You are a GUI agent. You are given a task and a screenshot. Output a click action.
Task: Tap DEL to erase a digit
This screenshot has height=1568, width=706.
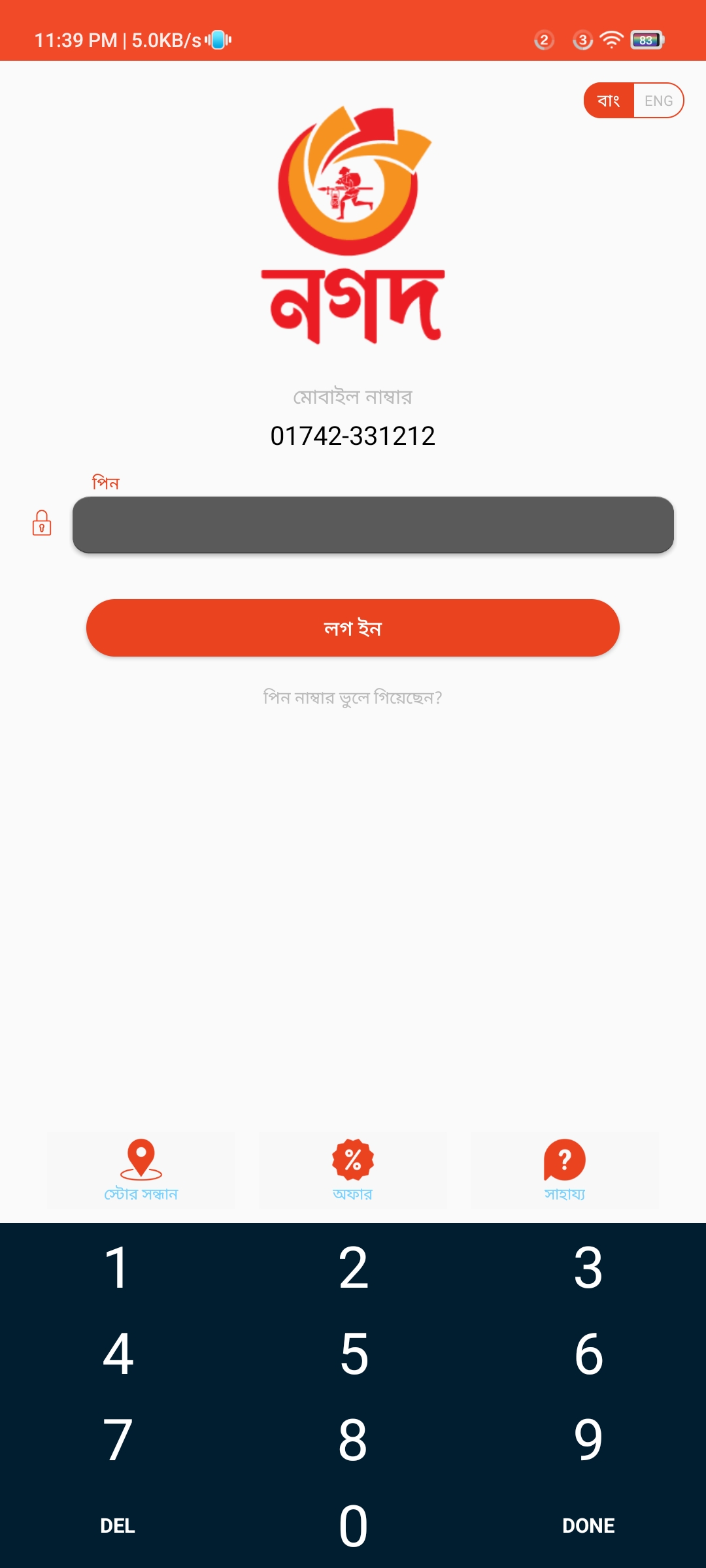coord(118,1526)
